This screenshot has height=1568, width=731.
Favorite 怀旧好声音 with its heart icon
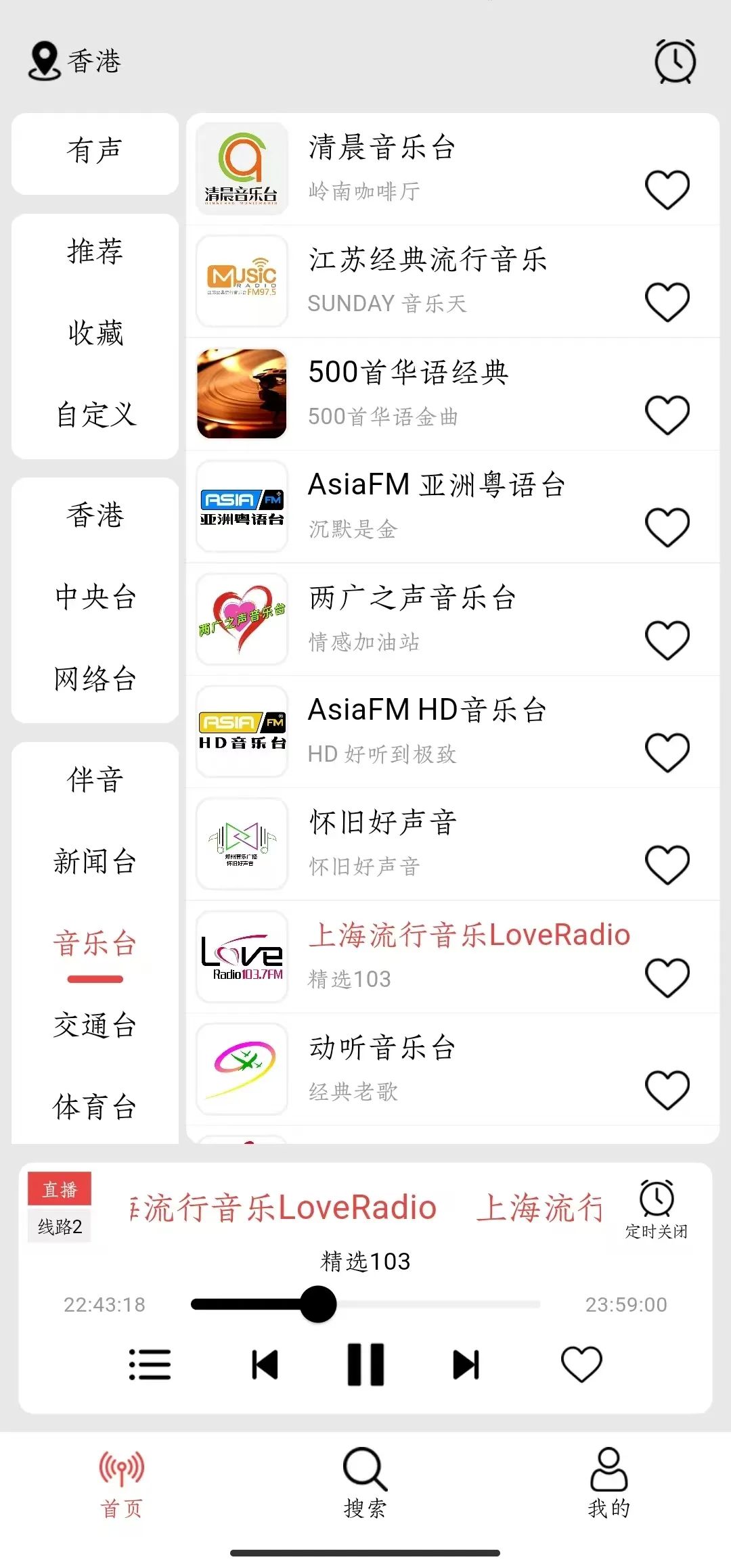pos(667,864)
